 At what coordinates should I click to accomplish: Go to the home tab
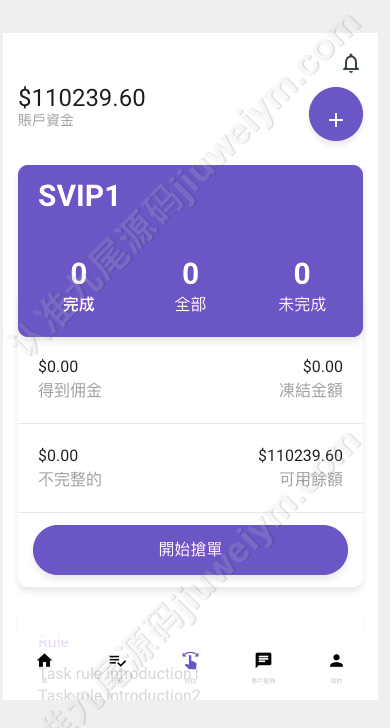[x=45, y=666]
